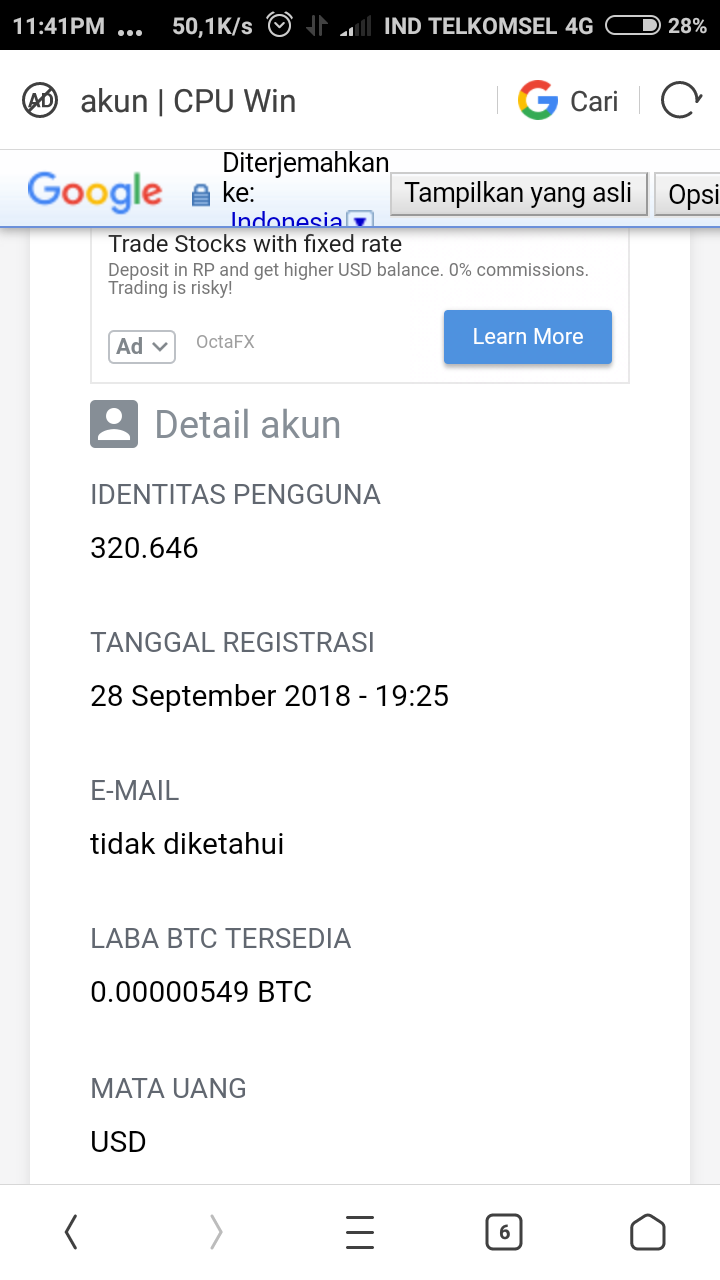Image resolution: width=720 pixels, height=1280 pixels.
Task: Open the browser menu
Action: pos(360,1232)
